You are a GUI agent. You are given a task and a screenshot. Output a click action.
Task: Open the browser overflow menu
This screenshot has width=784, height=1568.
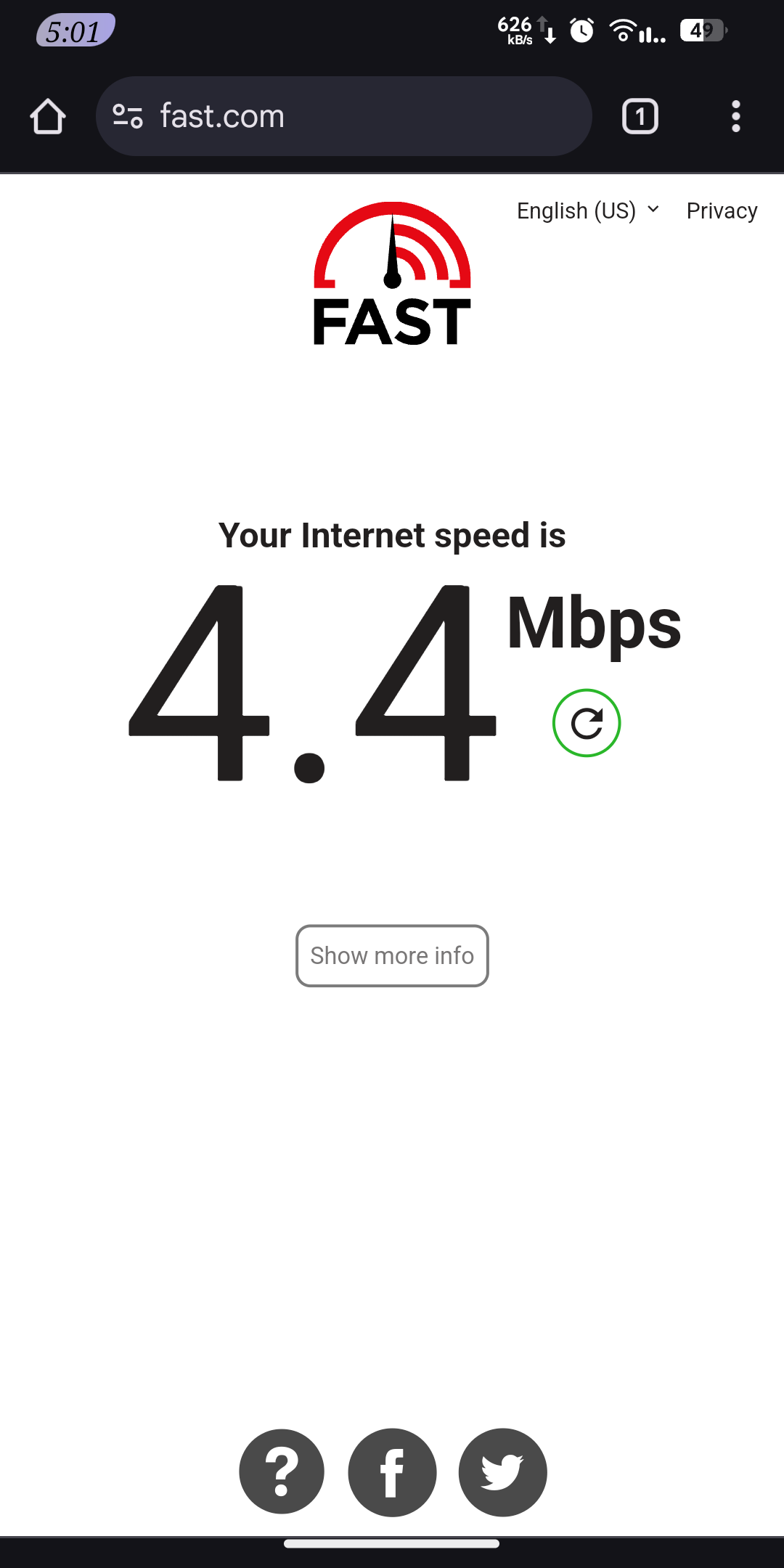pos(735,117)
